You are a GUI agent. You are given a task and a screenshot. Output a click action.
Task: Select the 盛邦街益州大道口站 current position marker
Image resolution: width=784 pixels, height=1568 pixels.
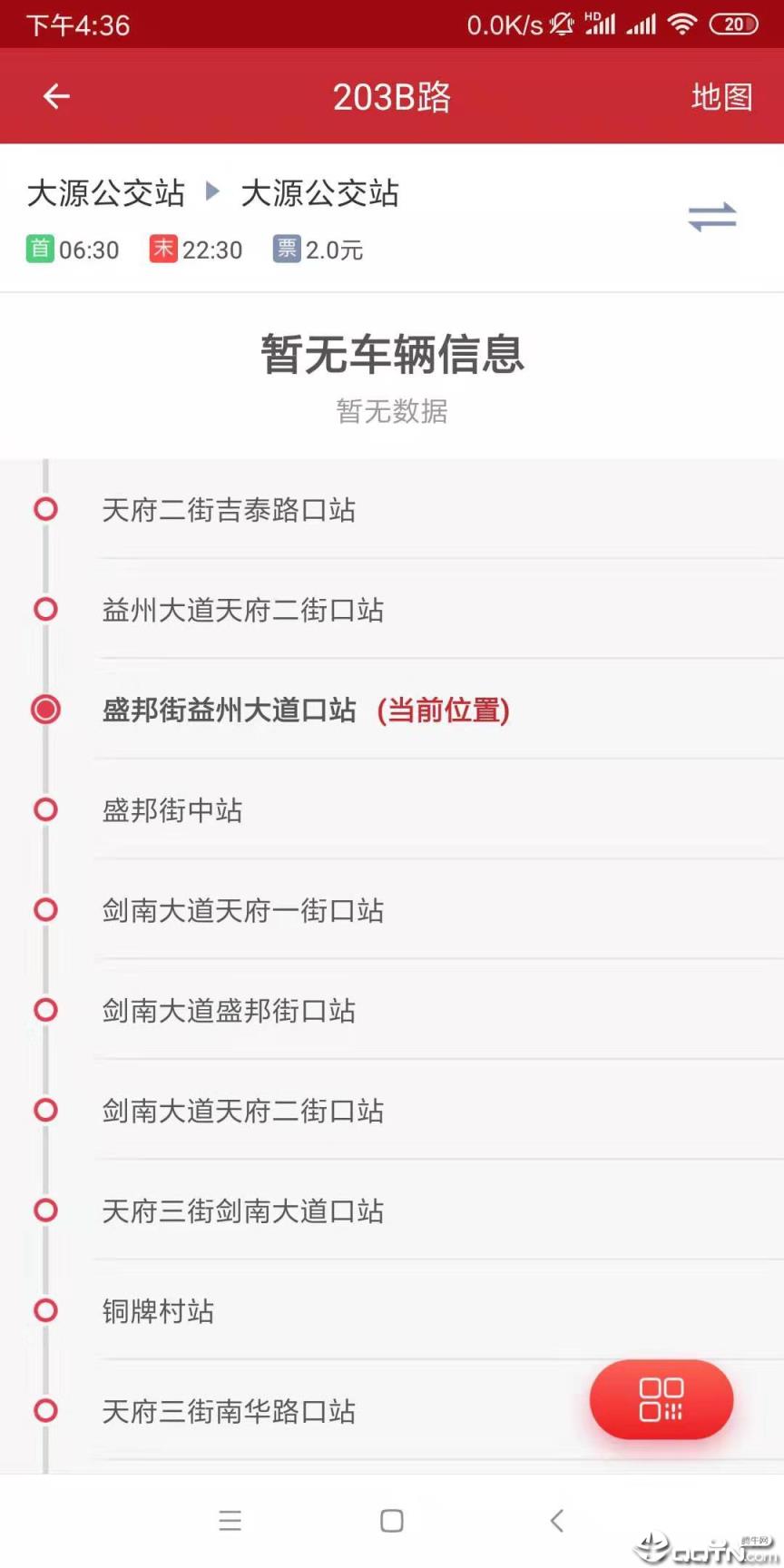click(x=45, y=710)
